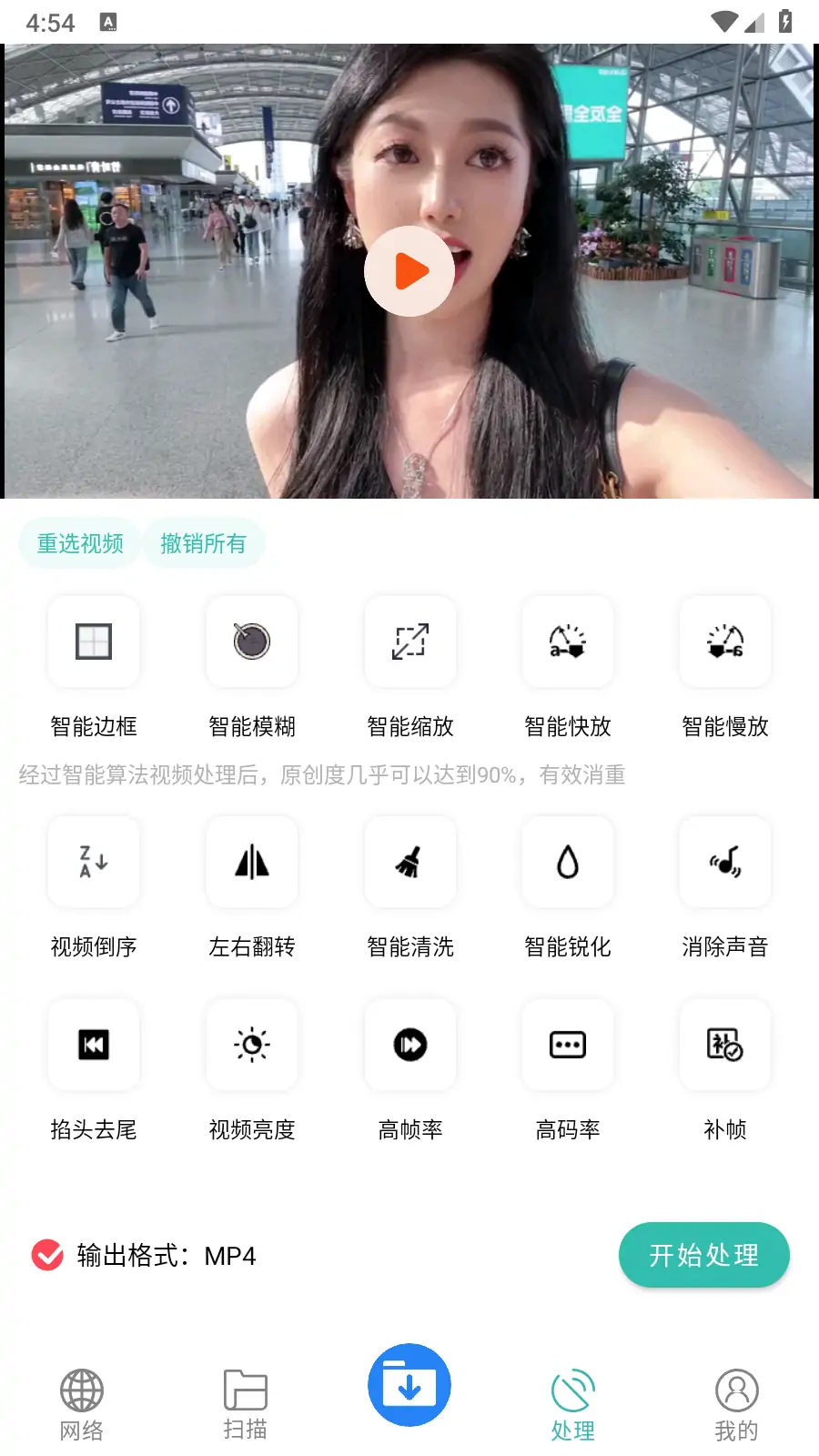Tap 开始处理 to start processing
This screenshot has width=819, height=1456.
pyautogui.click(x=704, y=1256)
